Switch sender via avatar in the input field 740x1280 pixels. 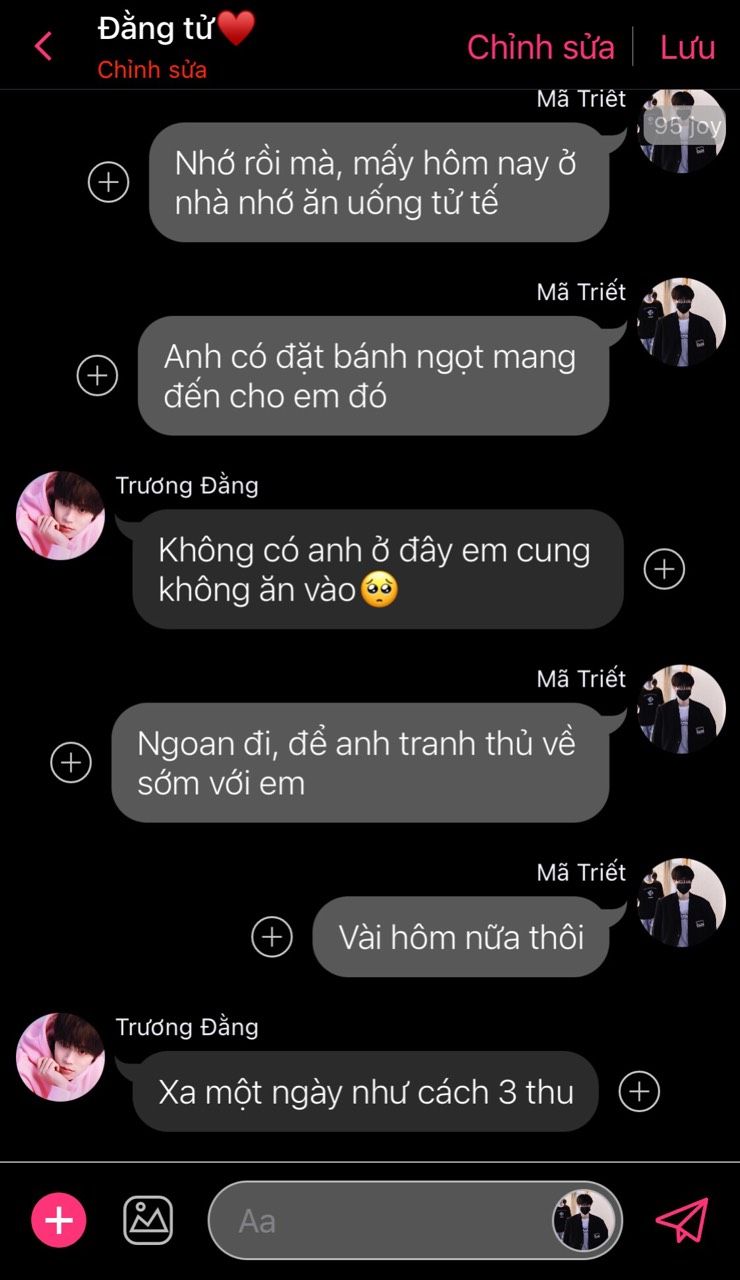tap(584, 1221)
